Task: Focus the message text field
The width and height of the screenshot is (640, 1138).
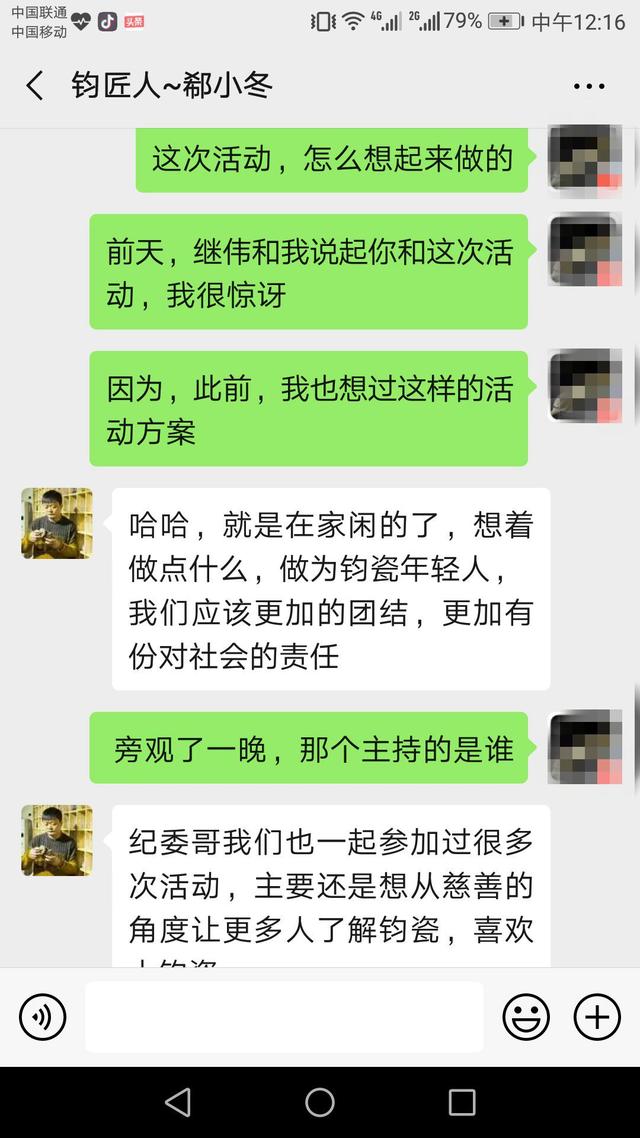Action: (x=284, y=1017)
